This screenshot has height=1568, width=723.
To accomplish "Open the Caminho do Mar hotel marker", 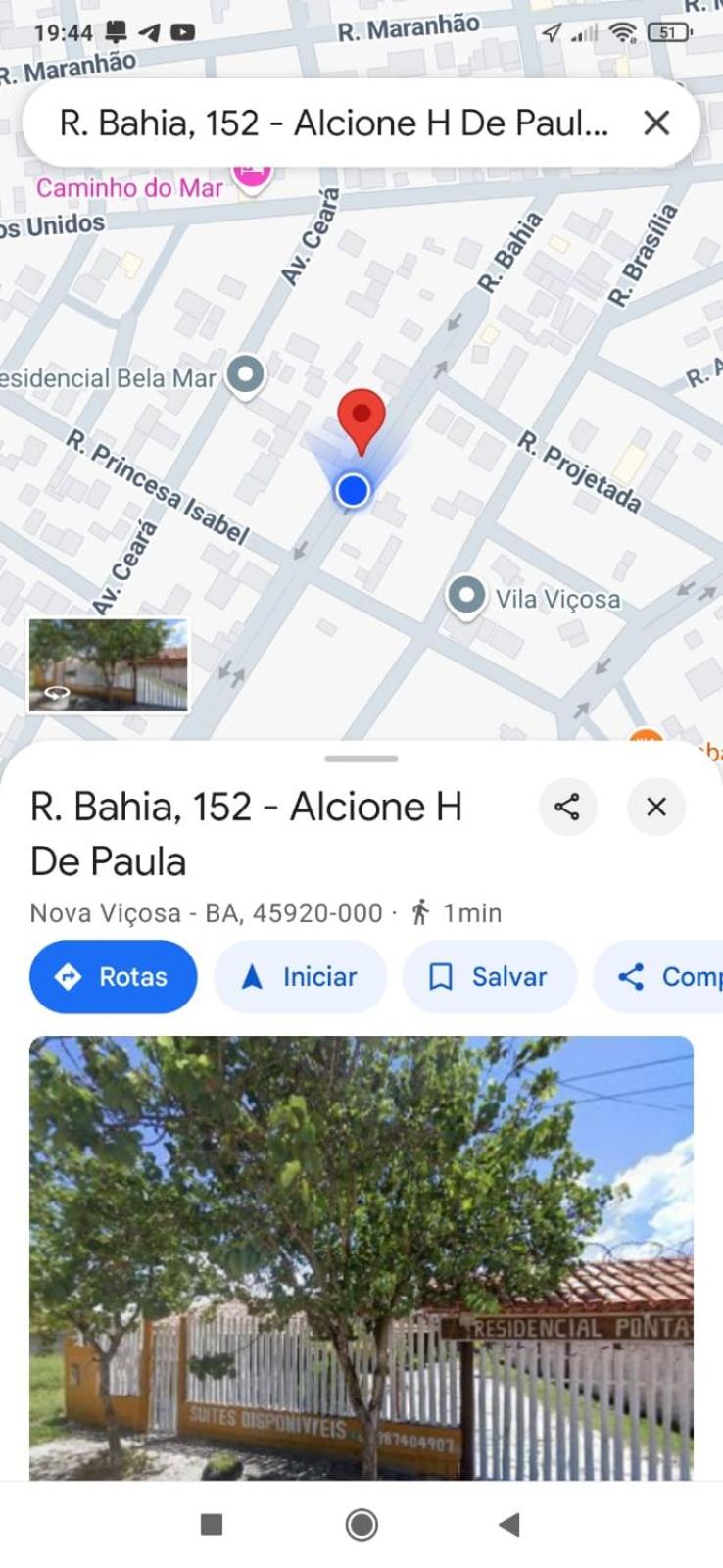I will coord(252,176).
